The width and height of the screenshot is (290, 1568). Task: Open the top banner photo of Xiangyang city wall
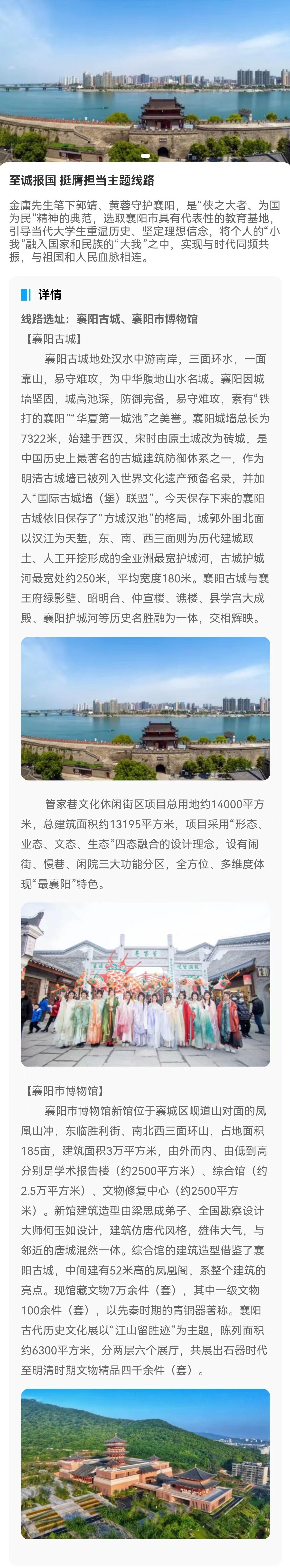145,79
